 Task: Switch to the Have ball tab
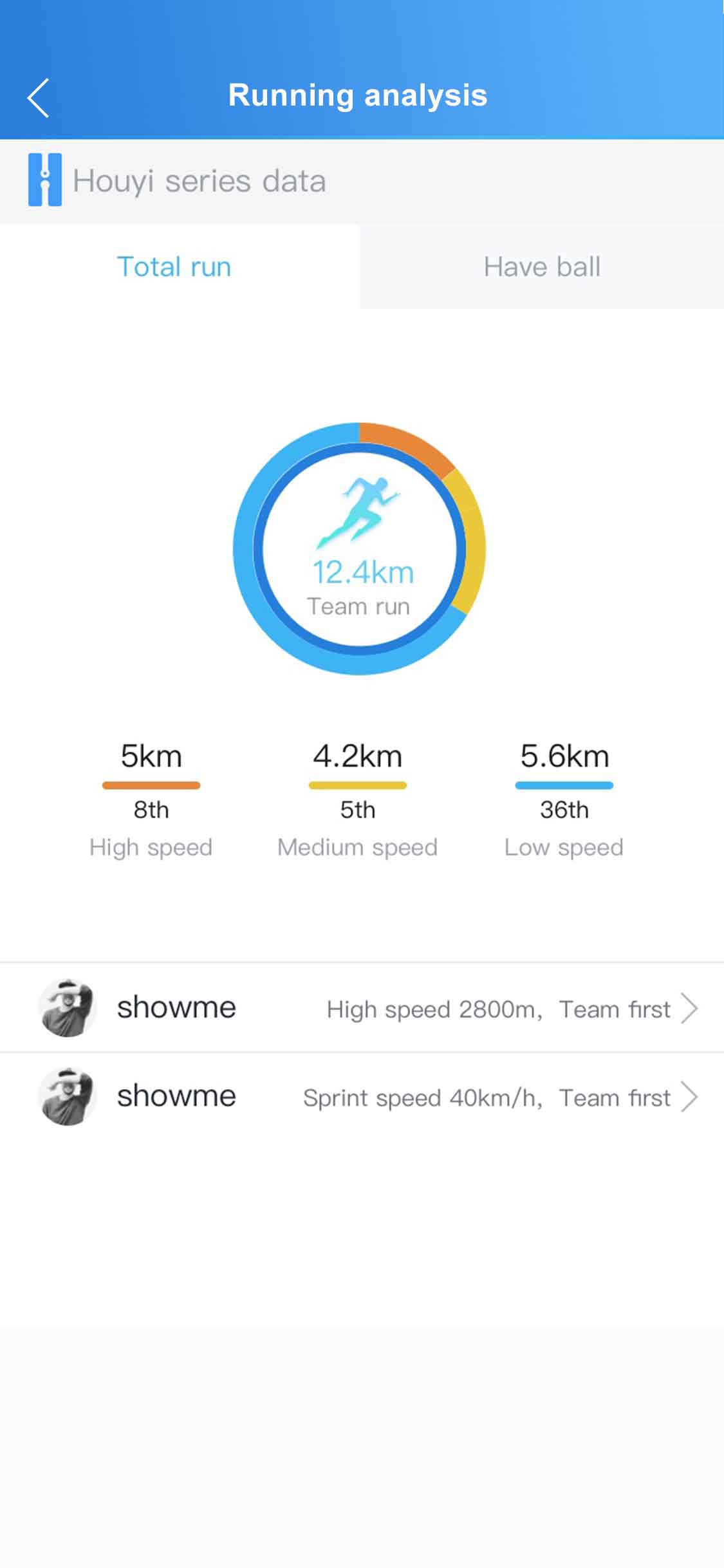[541, 266]
